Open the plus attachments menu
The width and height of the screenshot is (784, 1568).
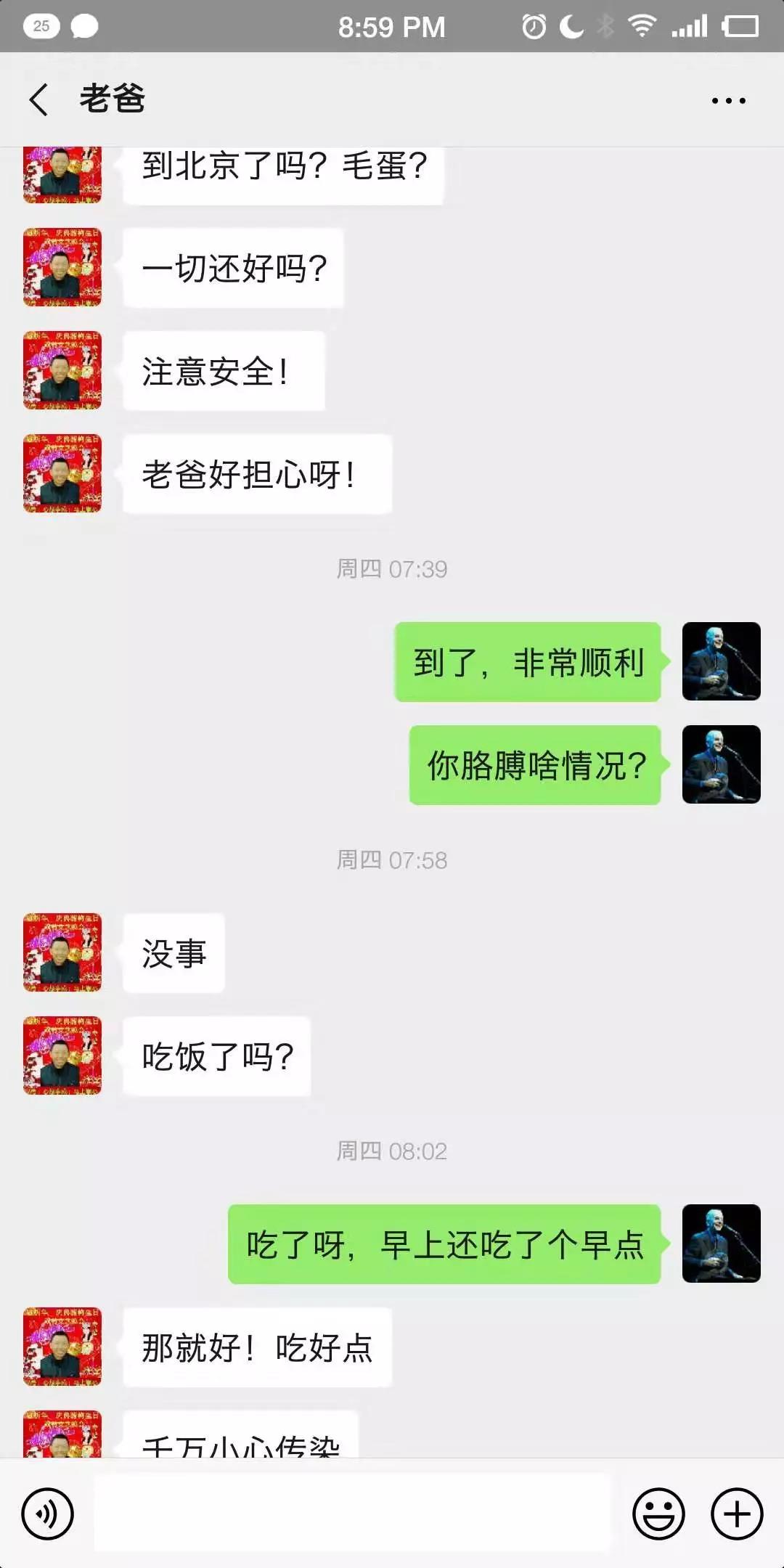(736, 1514)
